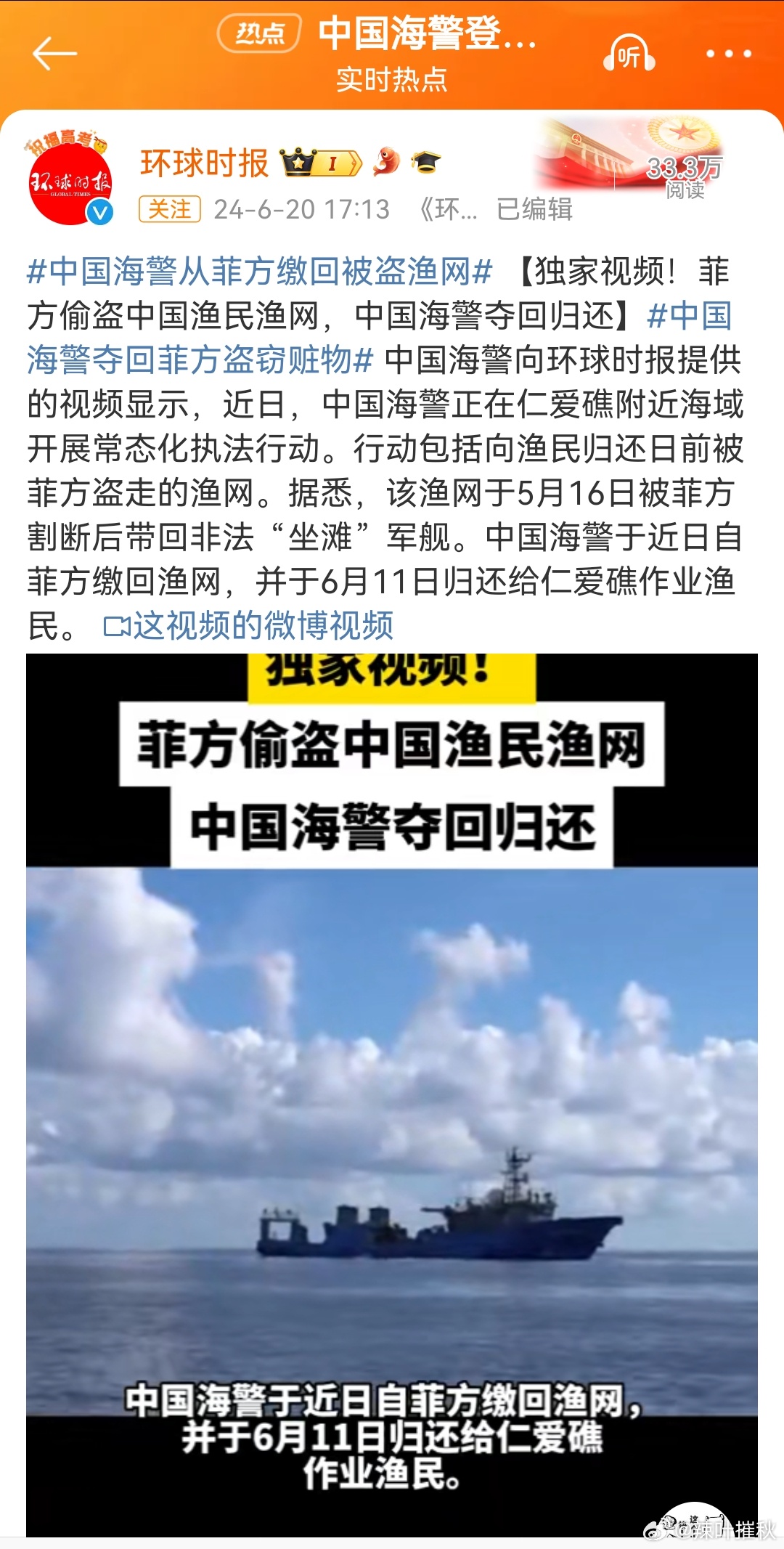Image resolution: width=784 pixels, height=1549 pixels.
Task: Open 环球时报 profile avatar
Action: (x=70, y=178)
